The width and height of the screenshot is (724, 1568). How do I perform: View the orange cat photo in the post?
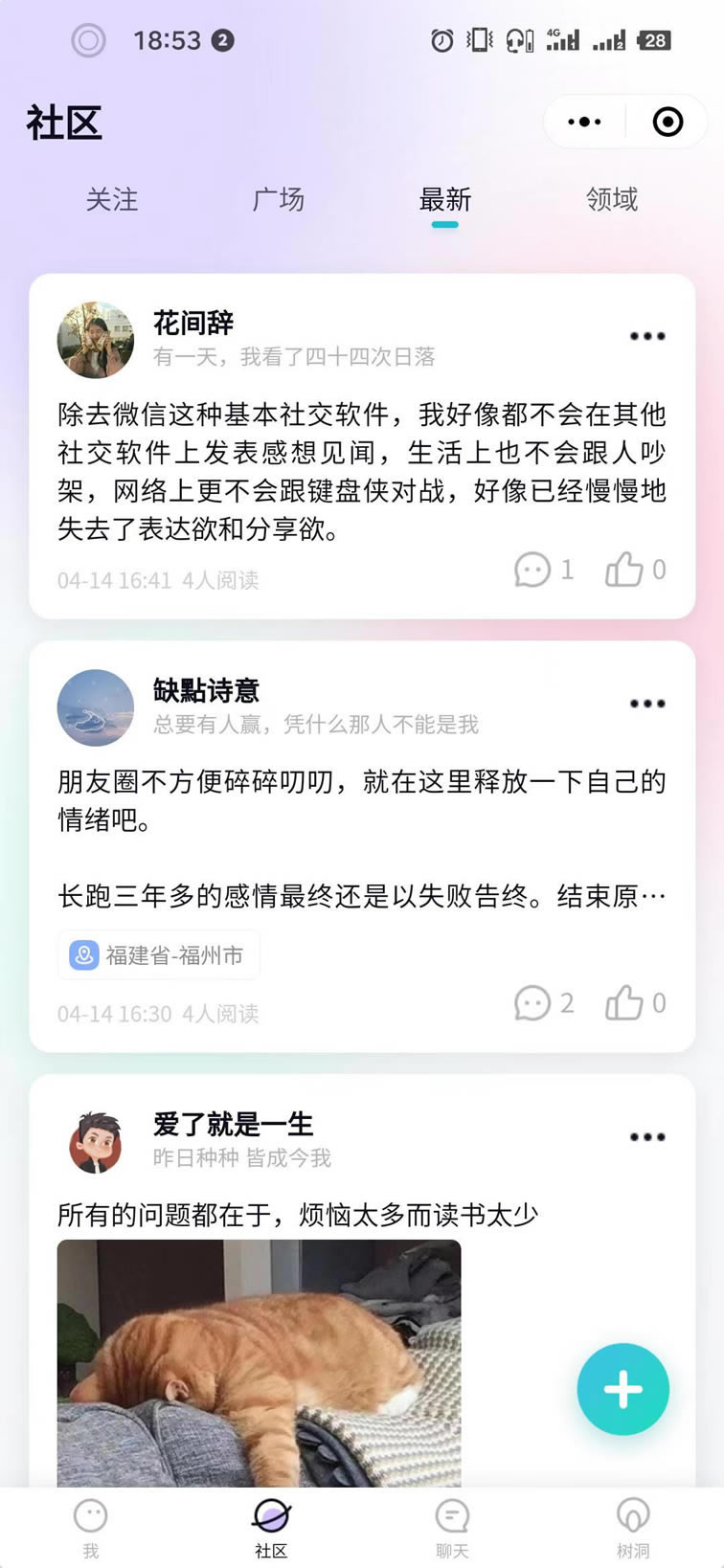[x=259, y=1363]
